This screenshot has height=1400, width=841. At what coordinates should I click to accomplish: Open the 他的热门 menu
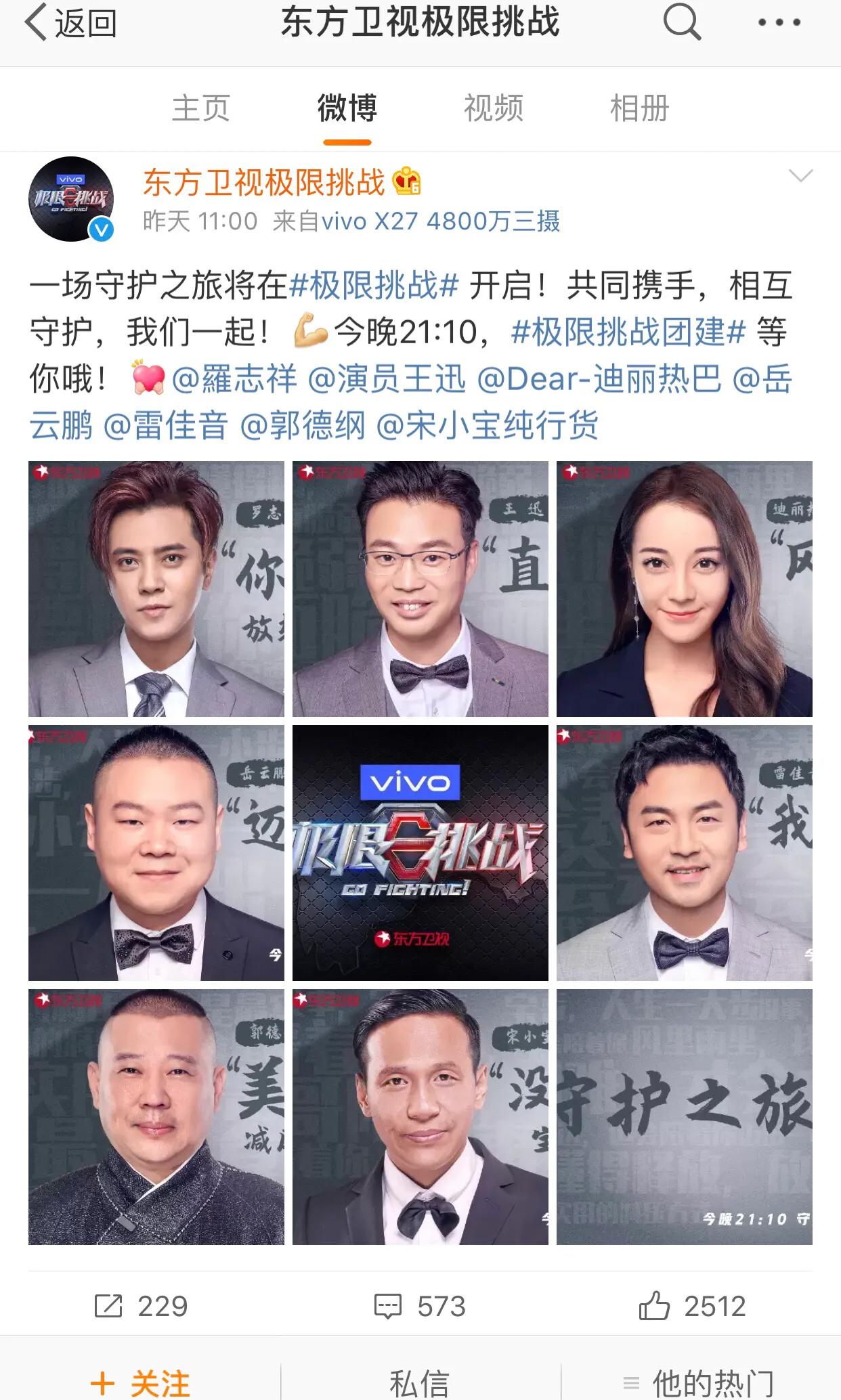(699, 1382)
